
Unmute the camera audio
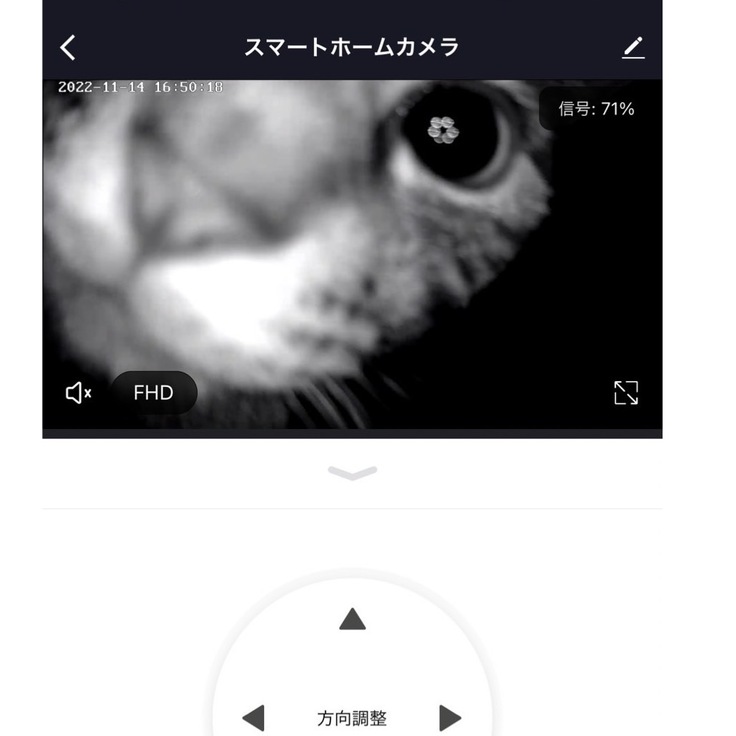(x=78, y=393)
